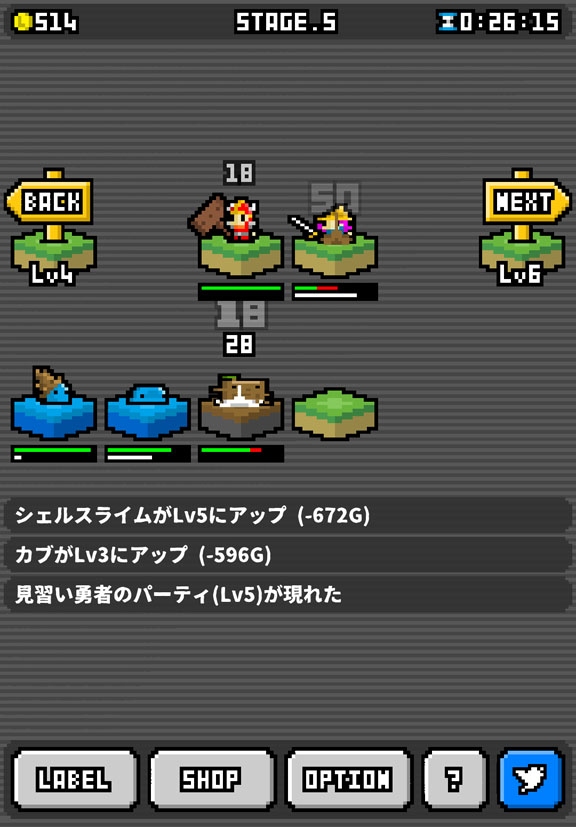Select the plain blue slime monster

click(148, 411)
